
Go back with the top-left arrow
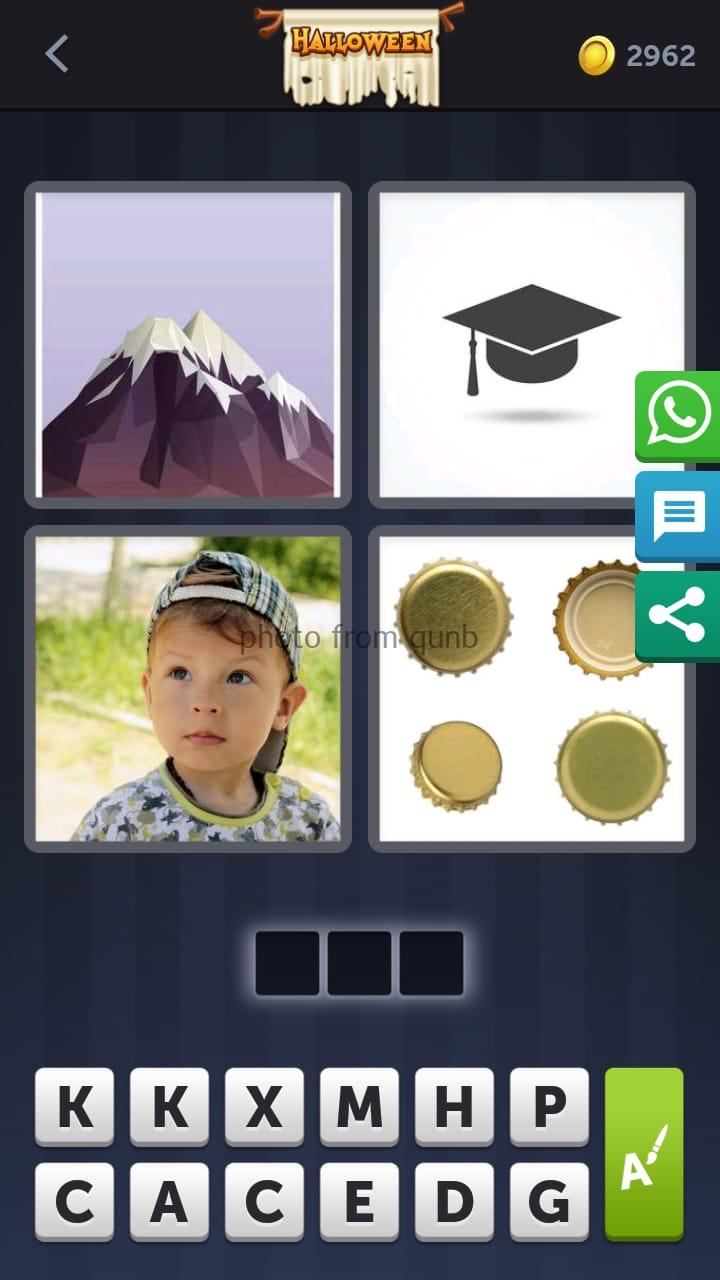[57, 54]
